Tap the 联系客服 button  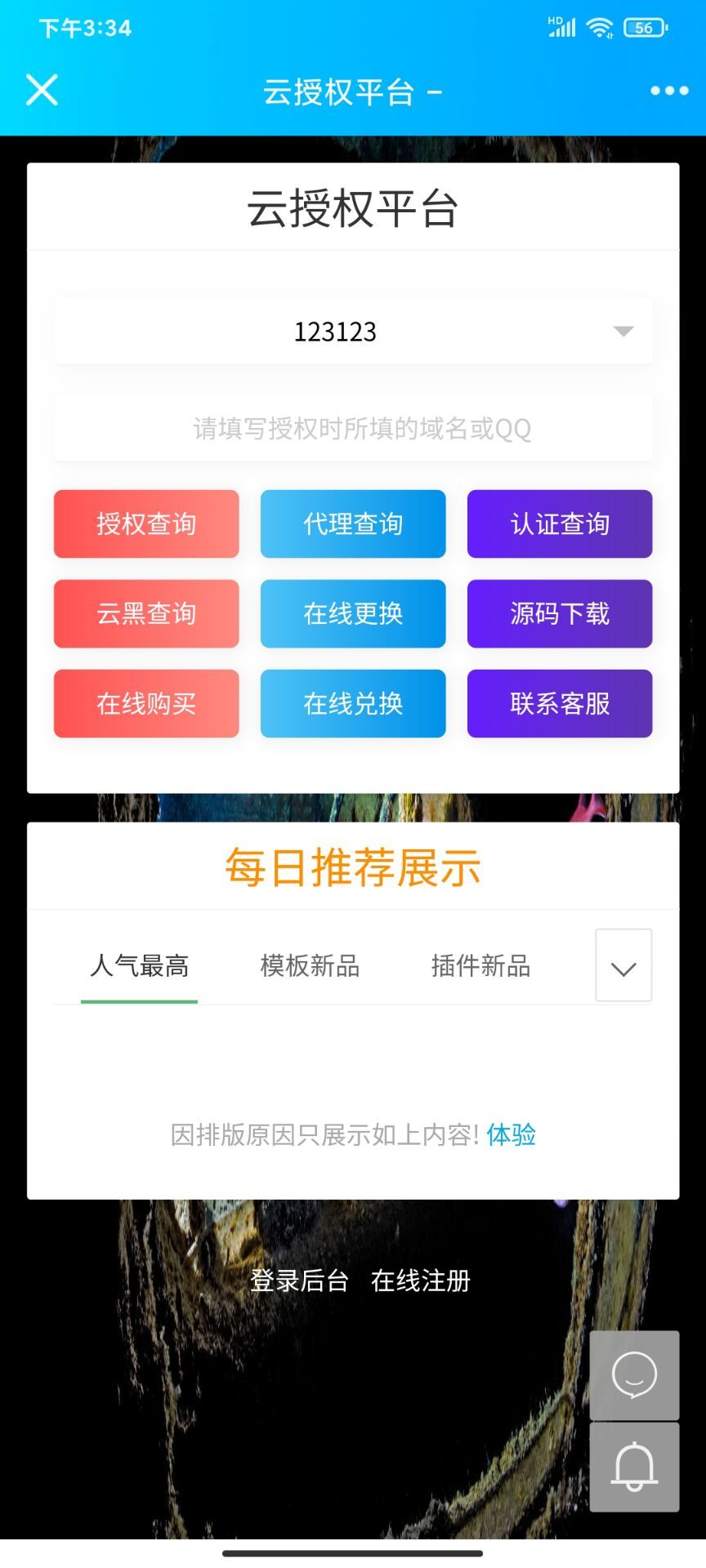click(560, 703)
